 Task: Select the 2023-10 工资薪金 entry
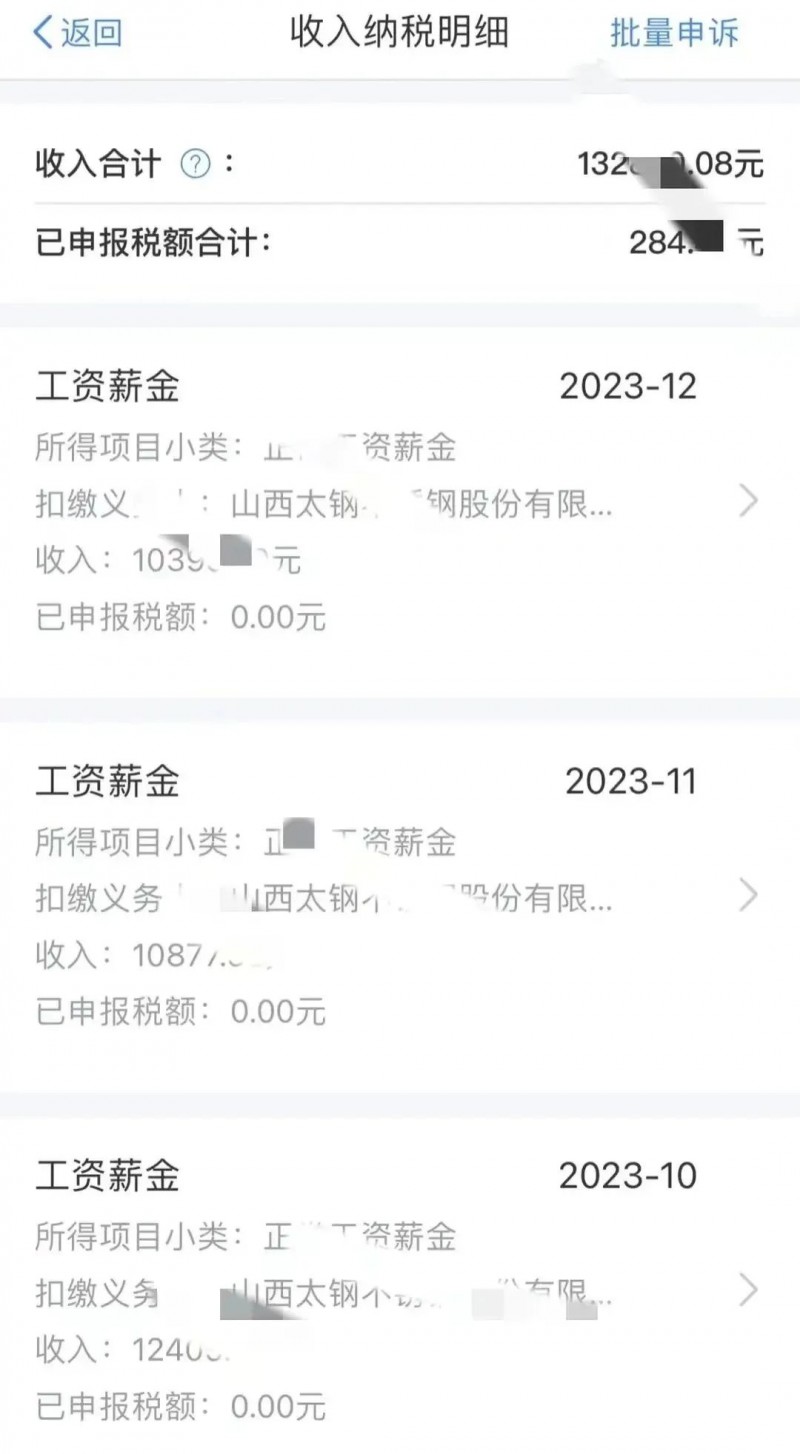(400, 1290)
